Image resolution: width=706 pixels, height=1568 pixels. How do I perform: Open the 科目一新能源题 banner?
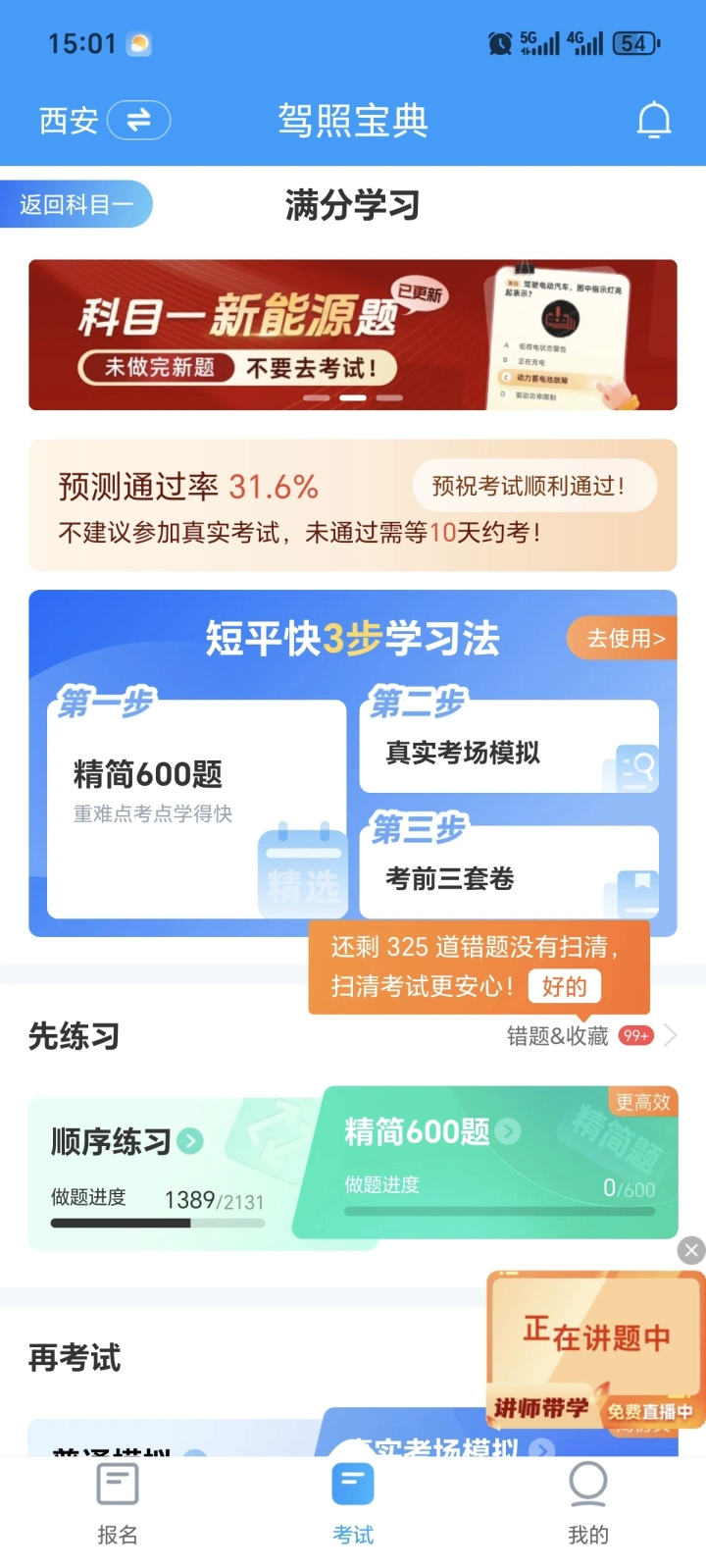(352, 335)
